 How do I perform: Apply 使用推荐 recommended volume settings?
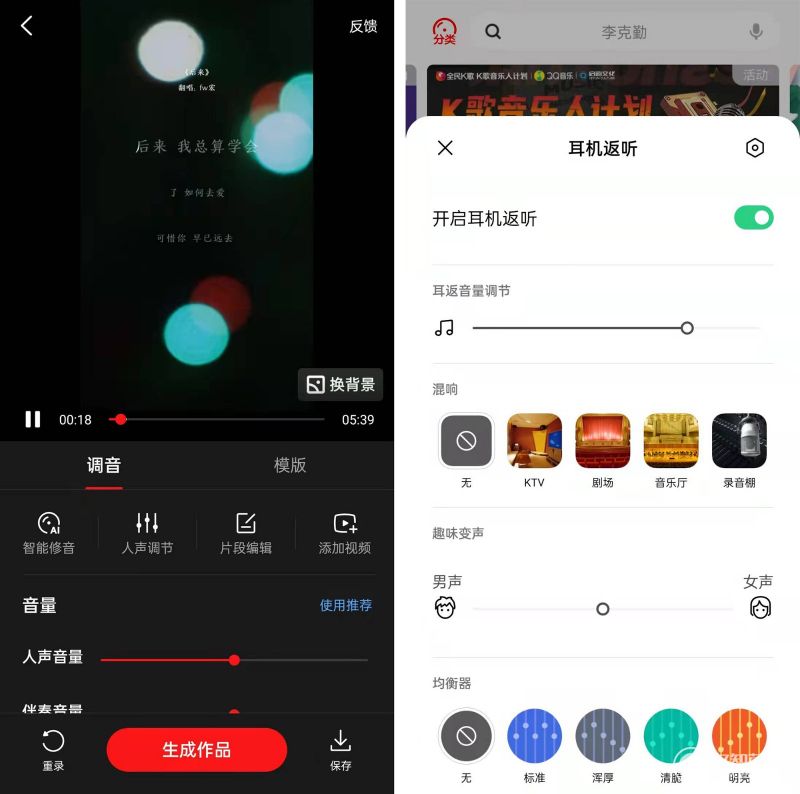click(x=346, y=605)
